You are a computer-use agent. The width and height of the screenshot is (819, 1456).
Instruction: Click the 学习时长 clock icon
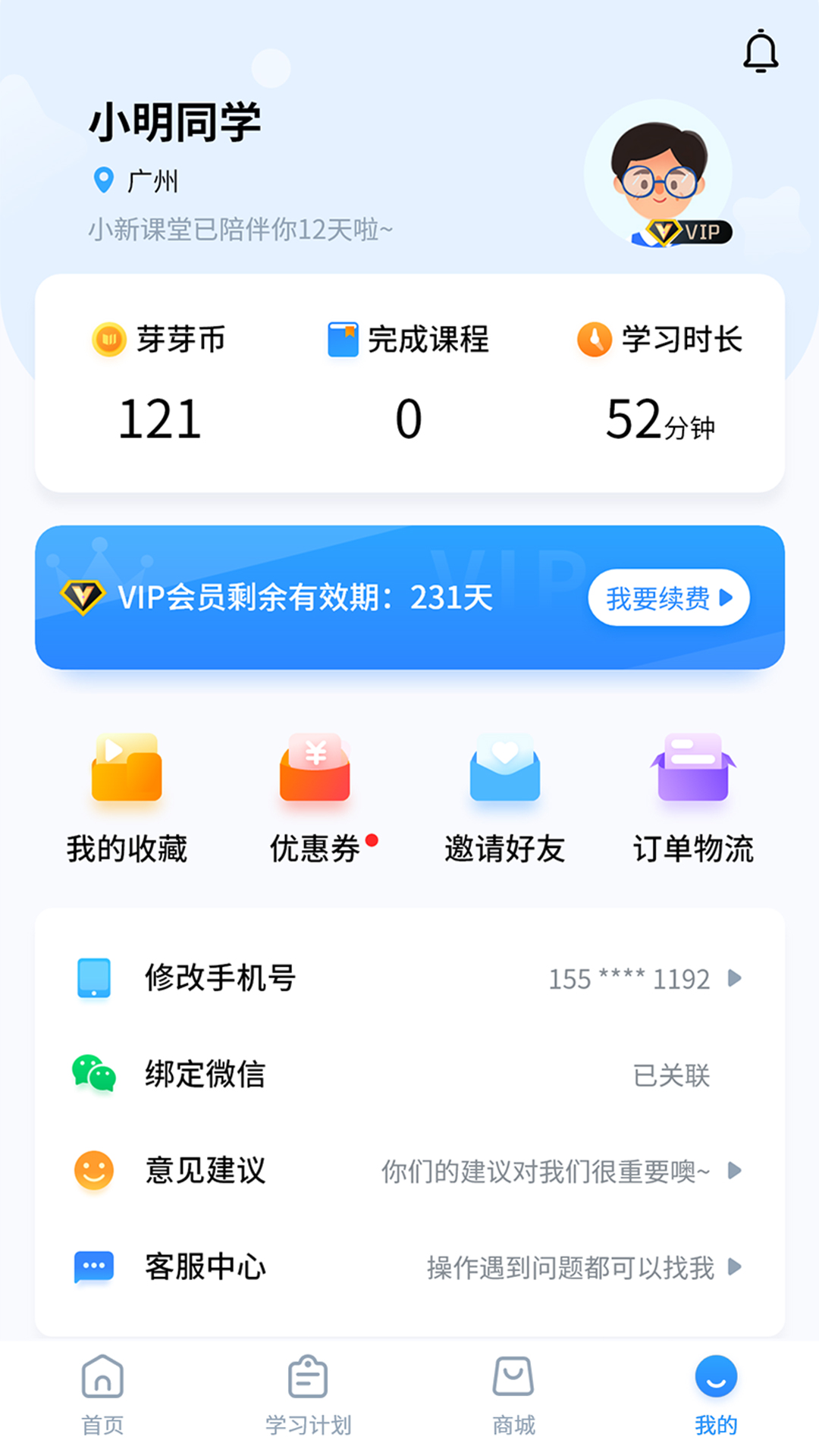coord(595,340)
